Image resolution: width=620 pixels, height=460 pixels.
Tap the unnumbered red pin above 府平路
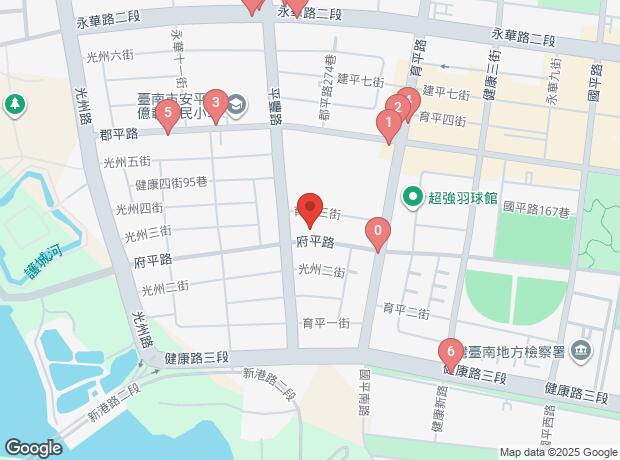pos(310,209)
